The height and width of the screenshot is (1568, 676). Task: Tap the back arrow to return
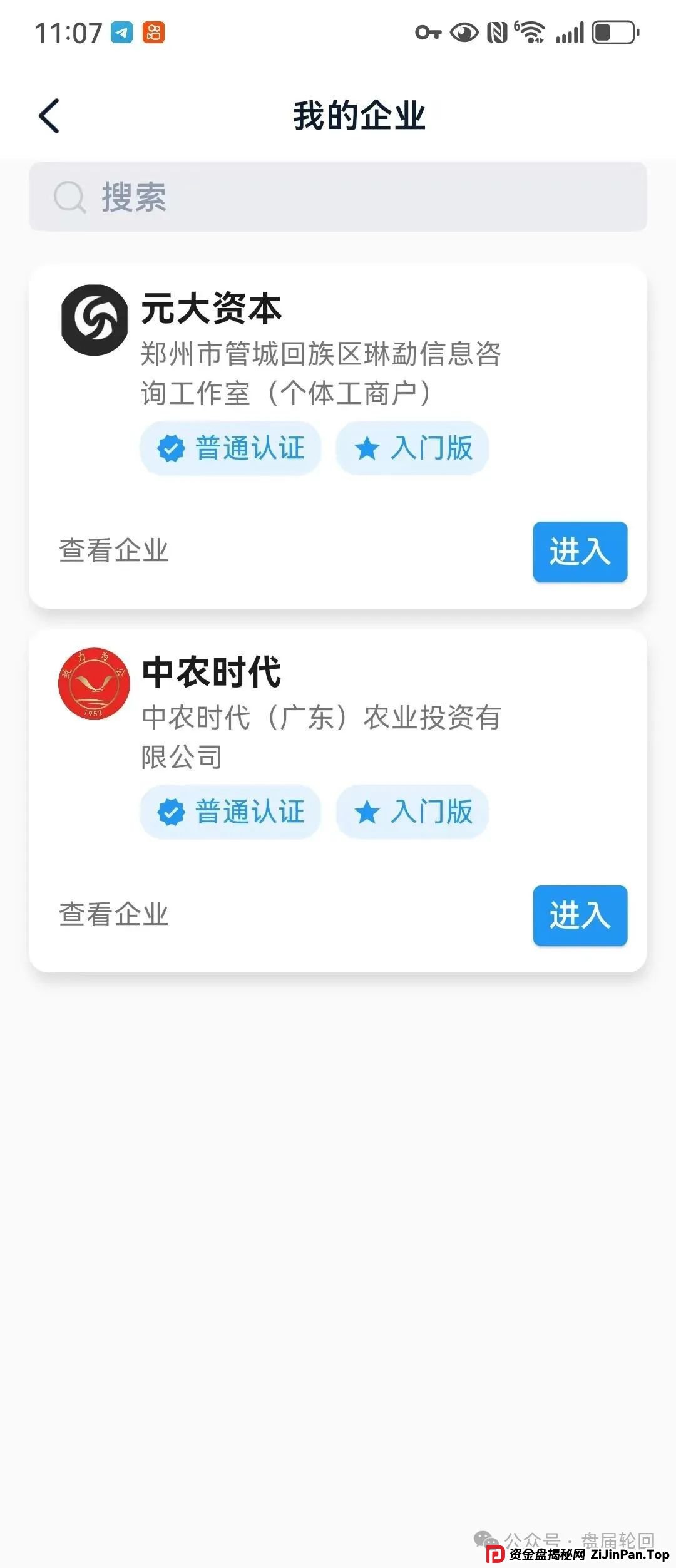pos(49,116)
